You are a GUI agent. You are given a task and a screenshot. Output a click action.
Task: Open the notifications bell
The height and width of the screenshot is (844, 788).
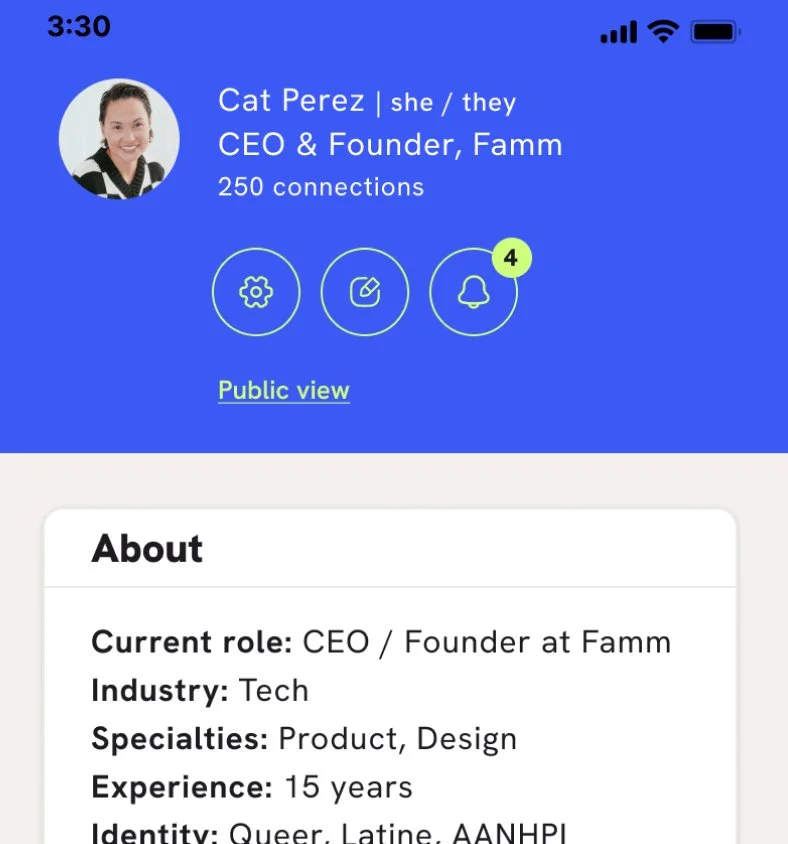pos(474,292)
